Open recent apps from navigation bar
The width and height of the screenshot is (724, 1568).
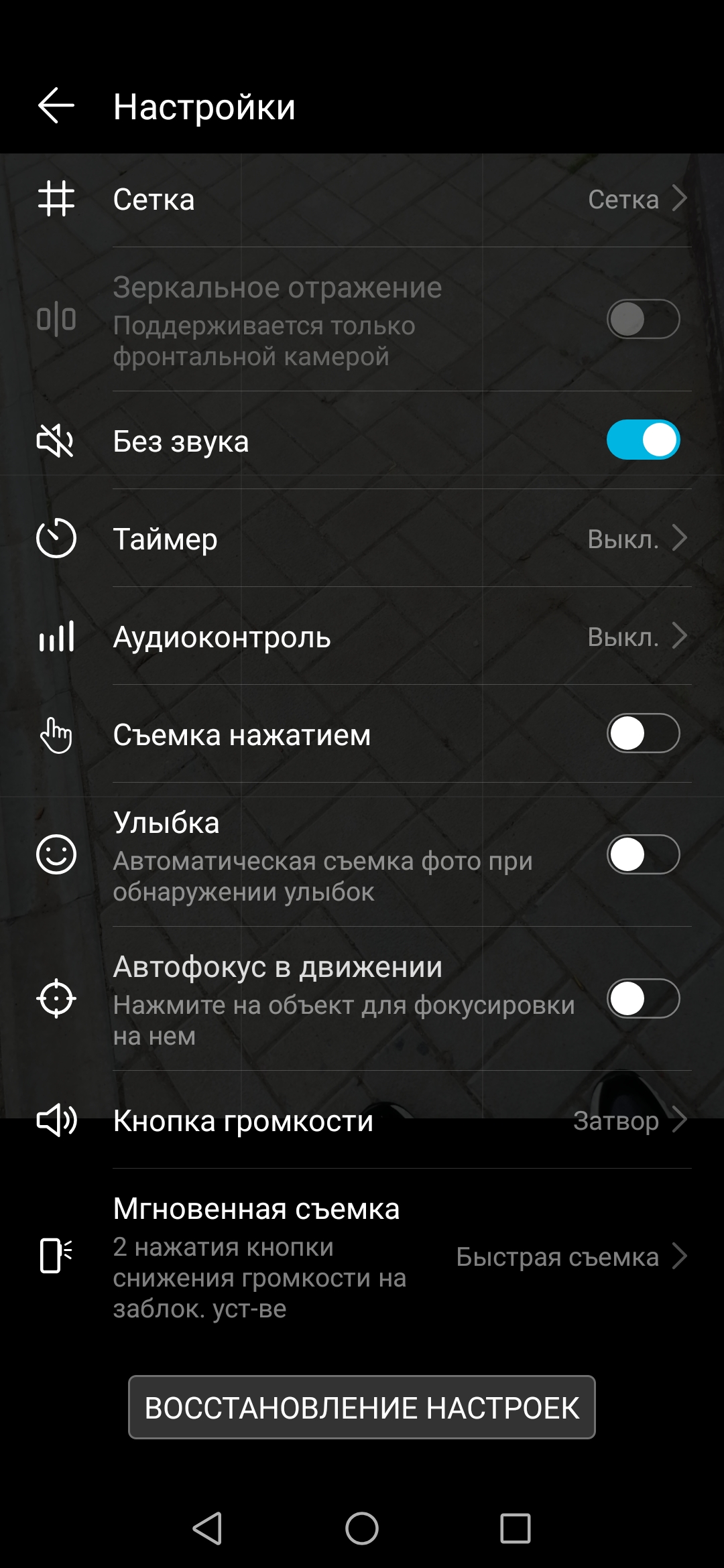point(515,1528)
